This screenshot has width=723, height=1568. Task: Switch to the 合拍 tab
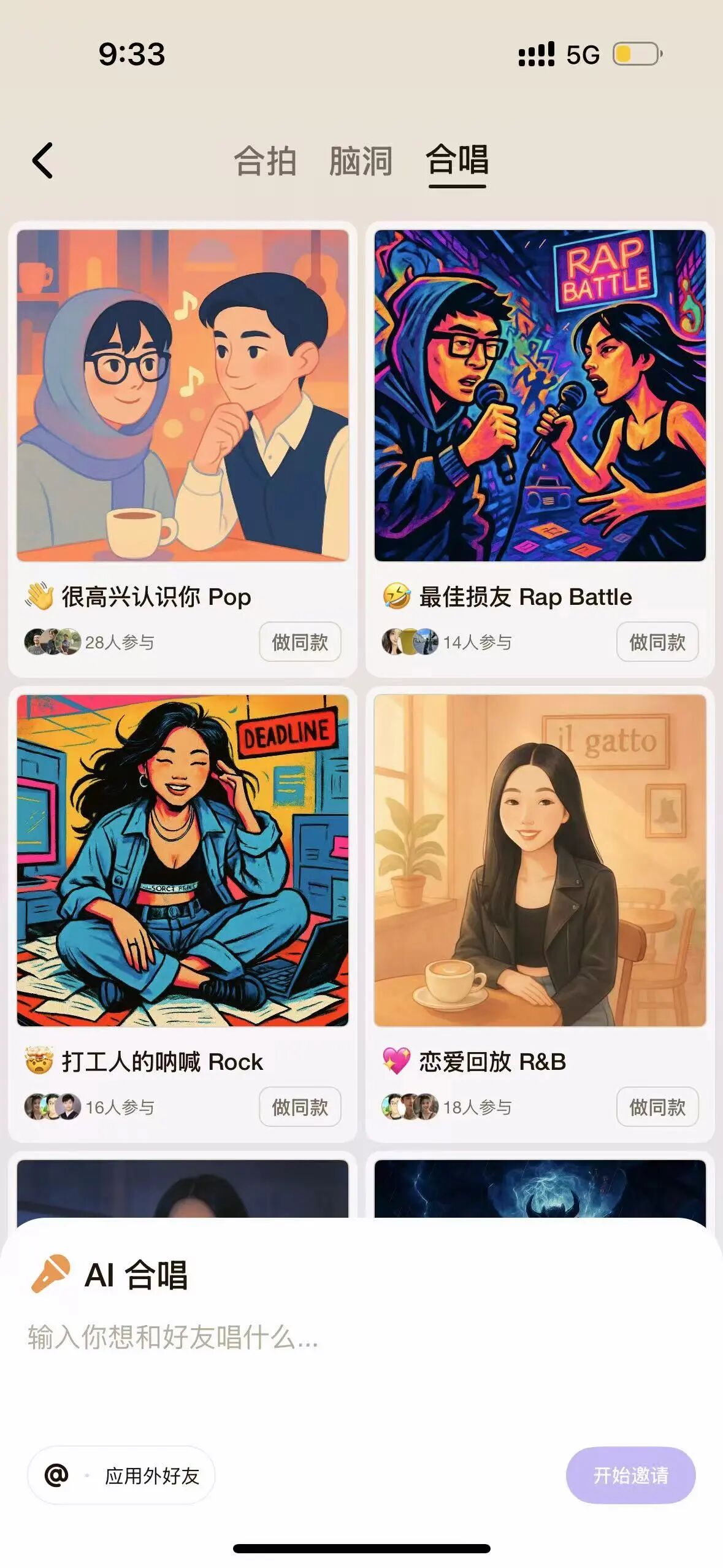tap(266, 162)
